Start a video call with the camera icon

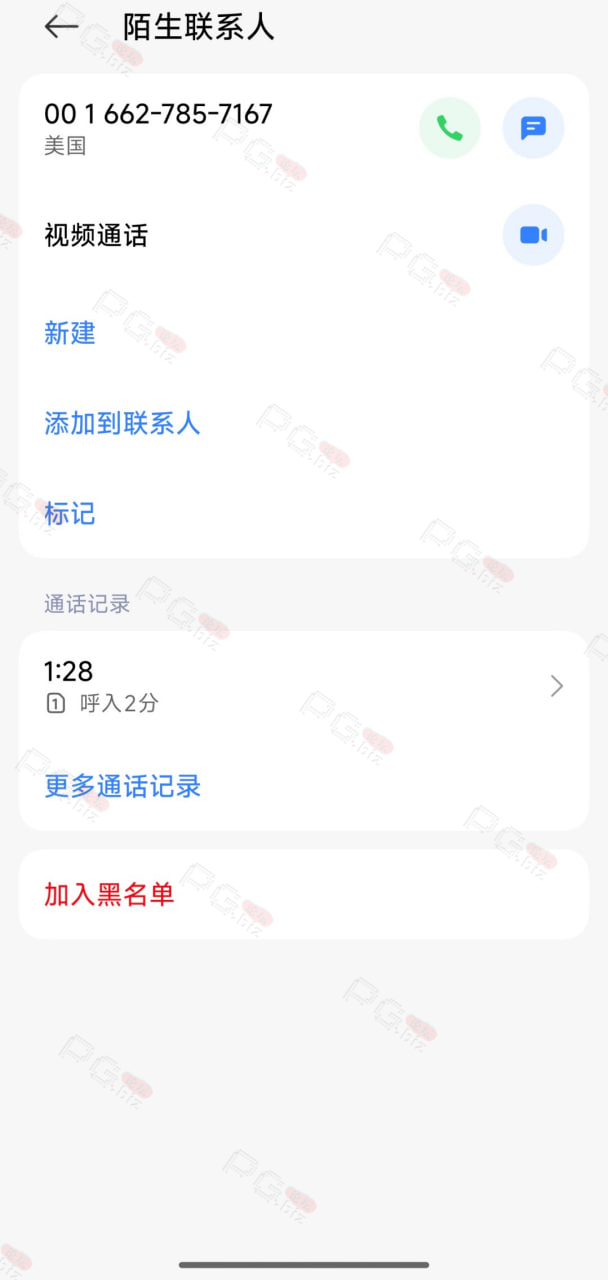click(533, 235)
